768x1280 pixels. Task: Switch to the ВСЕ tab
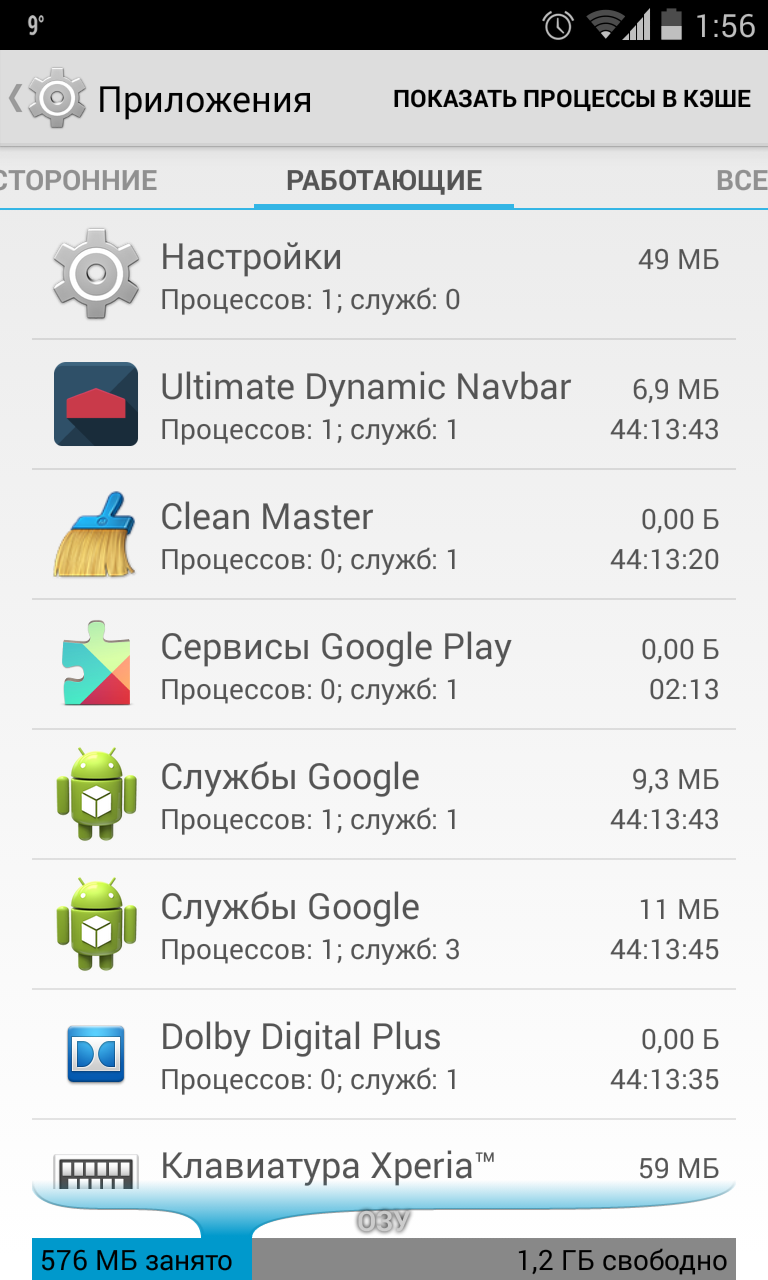click(741, 180)
